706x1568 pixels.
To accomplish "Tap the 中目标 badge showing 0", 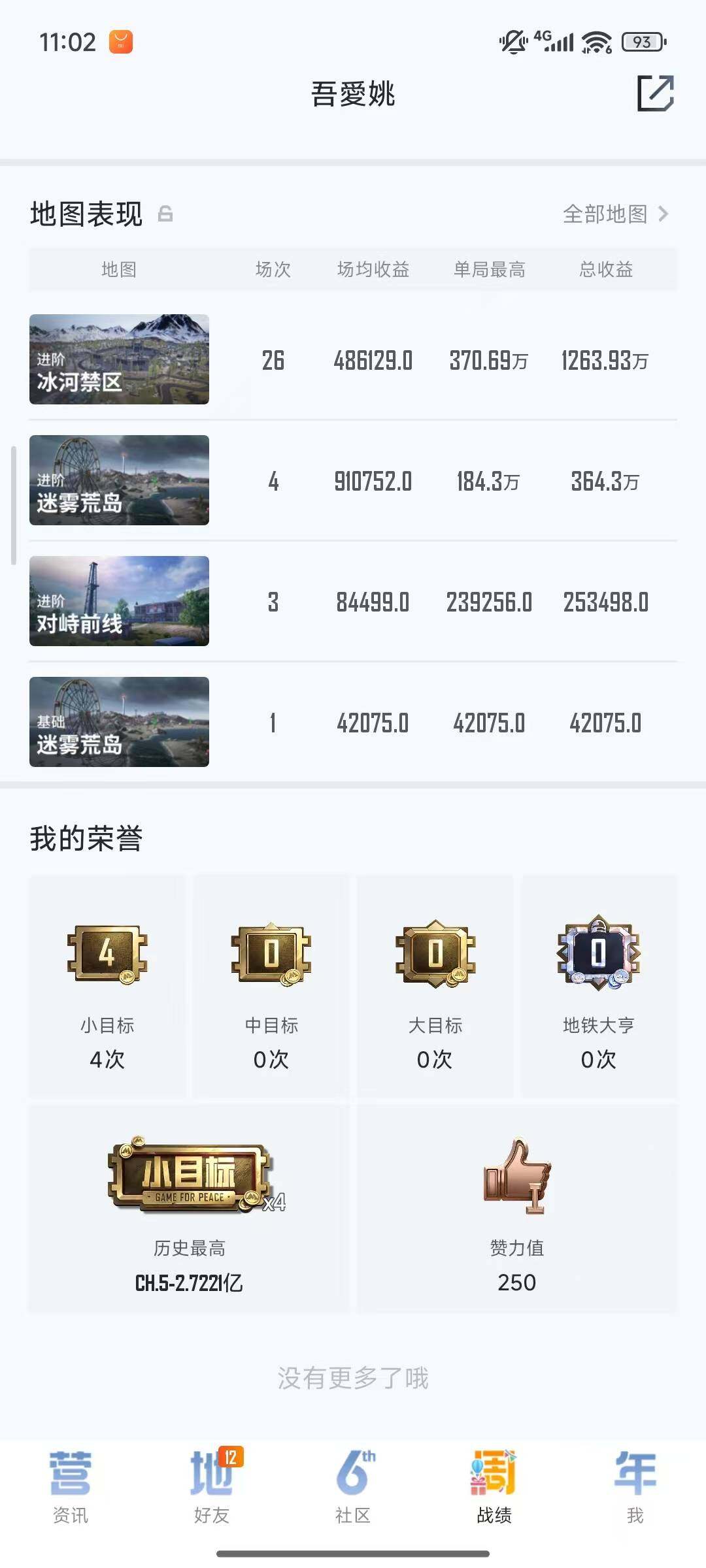I will tap(271, 955).
